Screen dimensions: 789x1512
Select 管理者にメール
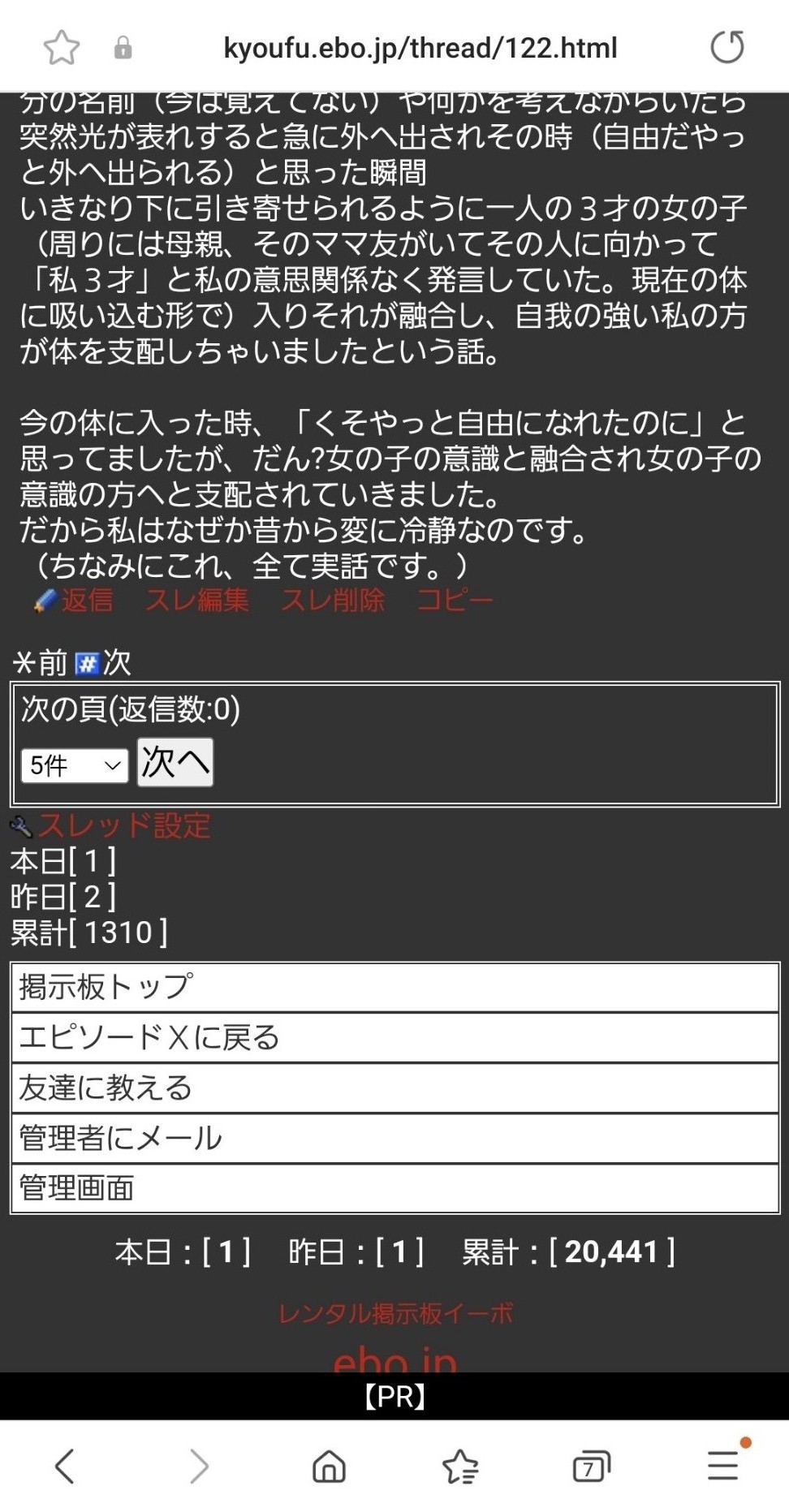(x=394, y=1138)
